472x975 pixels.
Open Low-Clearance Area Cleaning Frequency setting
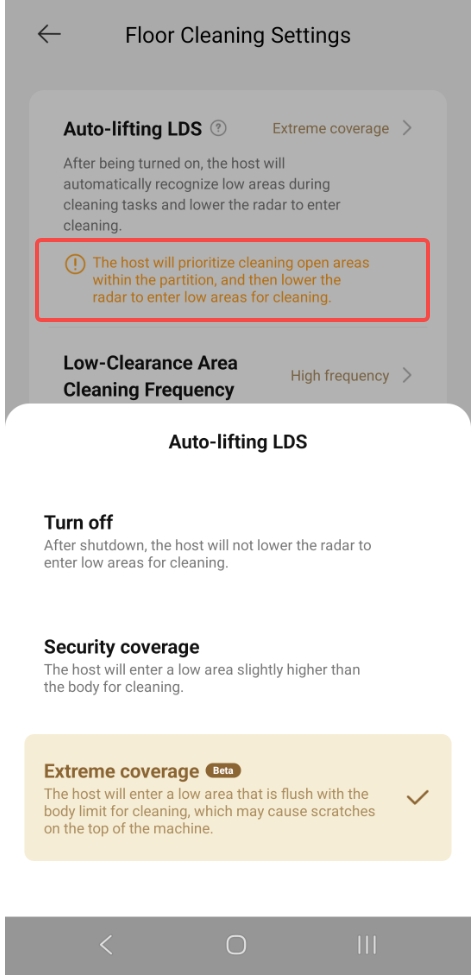click(238, 376)
